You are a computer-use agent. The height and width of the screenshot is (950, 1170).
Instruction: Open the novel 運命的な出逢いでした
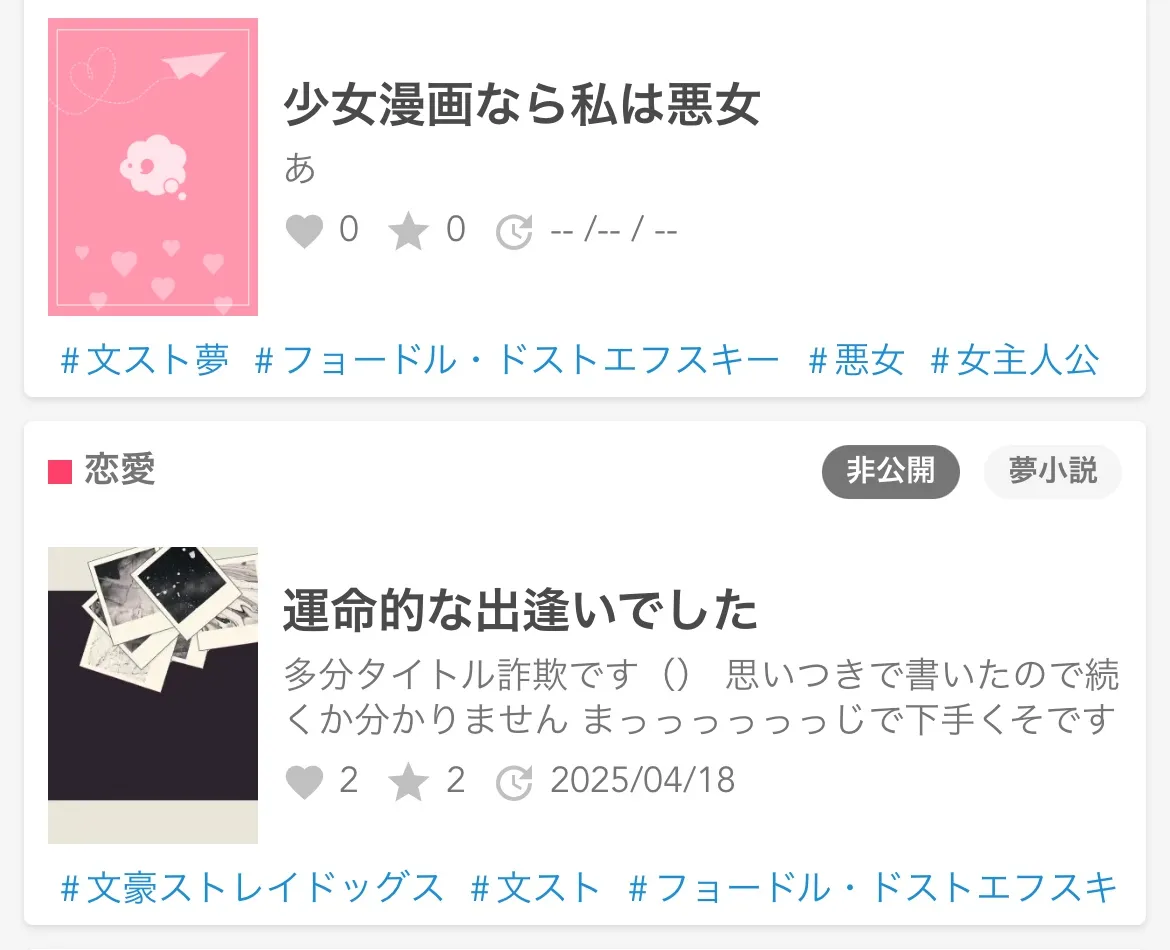[520, 611]
